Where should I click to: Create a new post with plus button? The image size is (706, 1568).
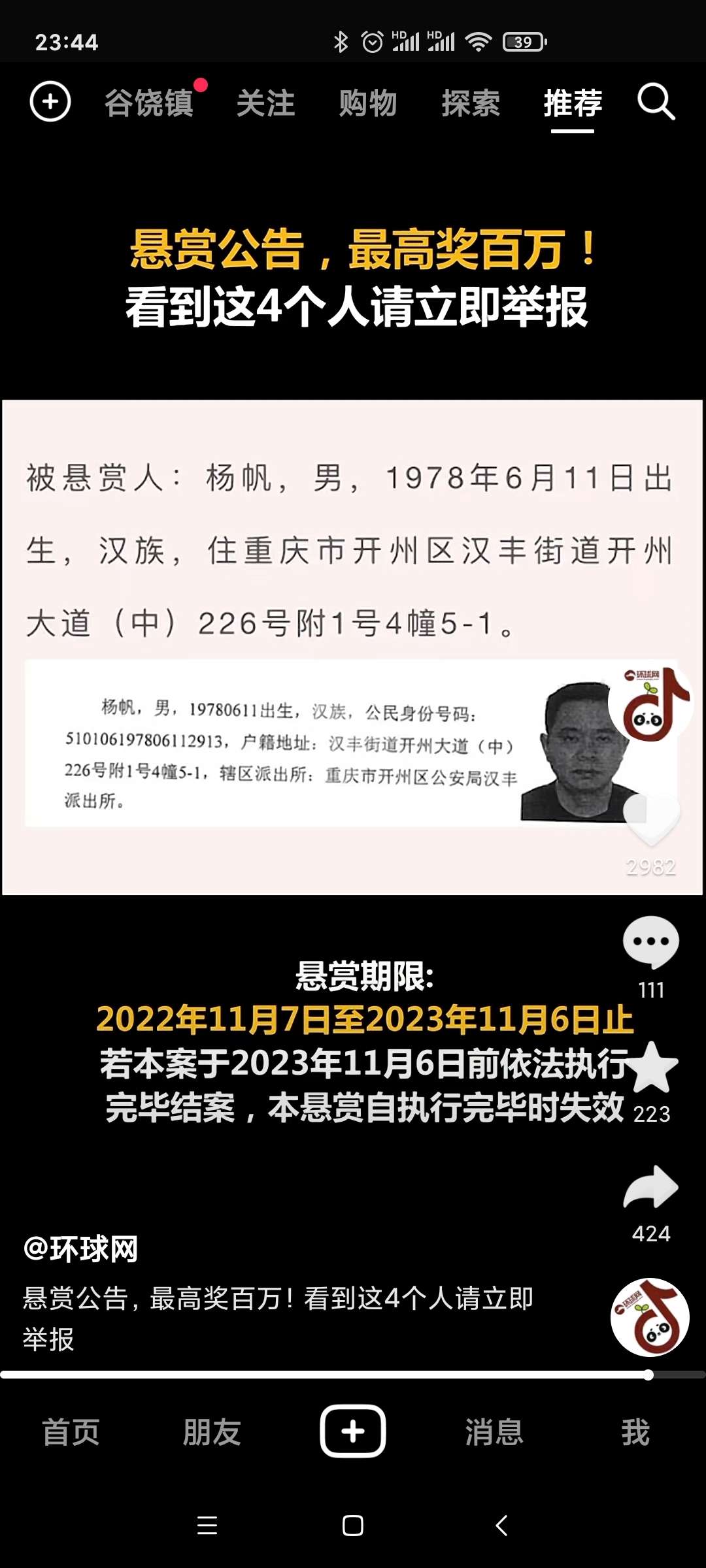coord(353,1431)
